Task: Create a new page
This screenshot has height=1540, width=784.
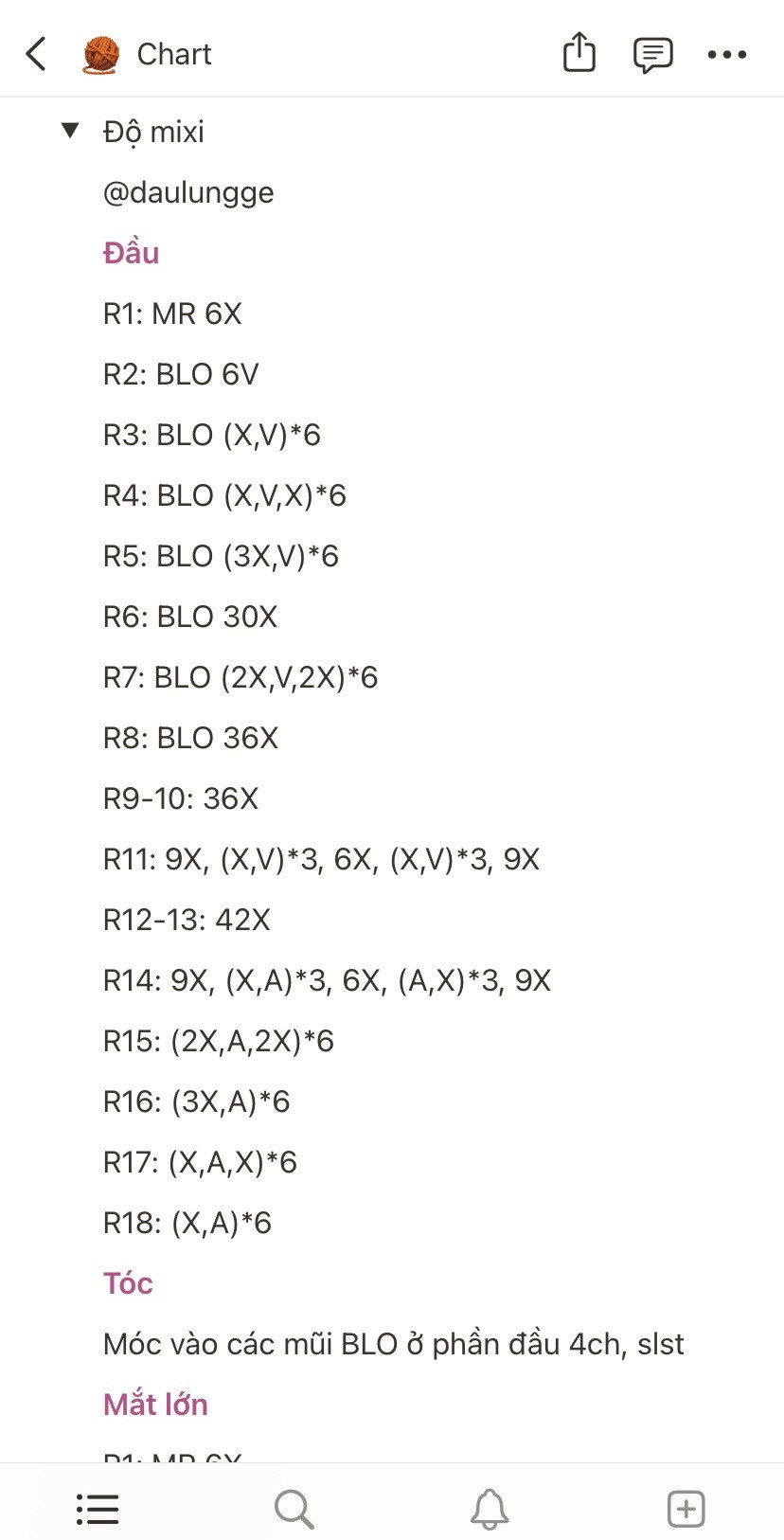Action: pyautogui.click(x=686, y=1509)
